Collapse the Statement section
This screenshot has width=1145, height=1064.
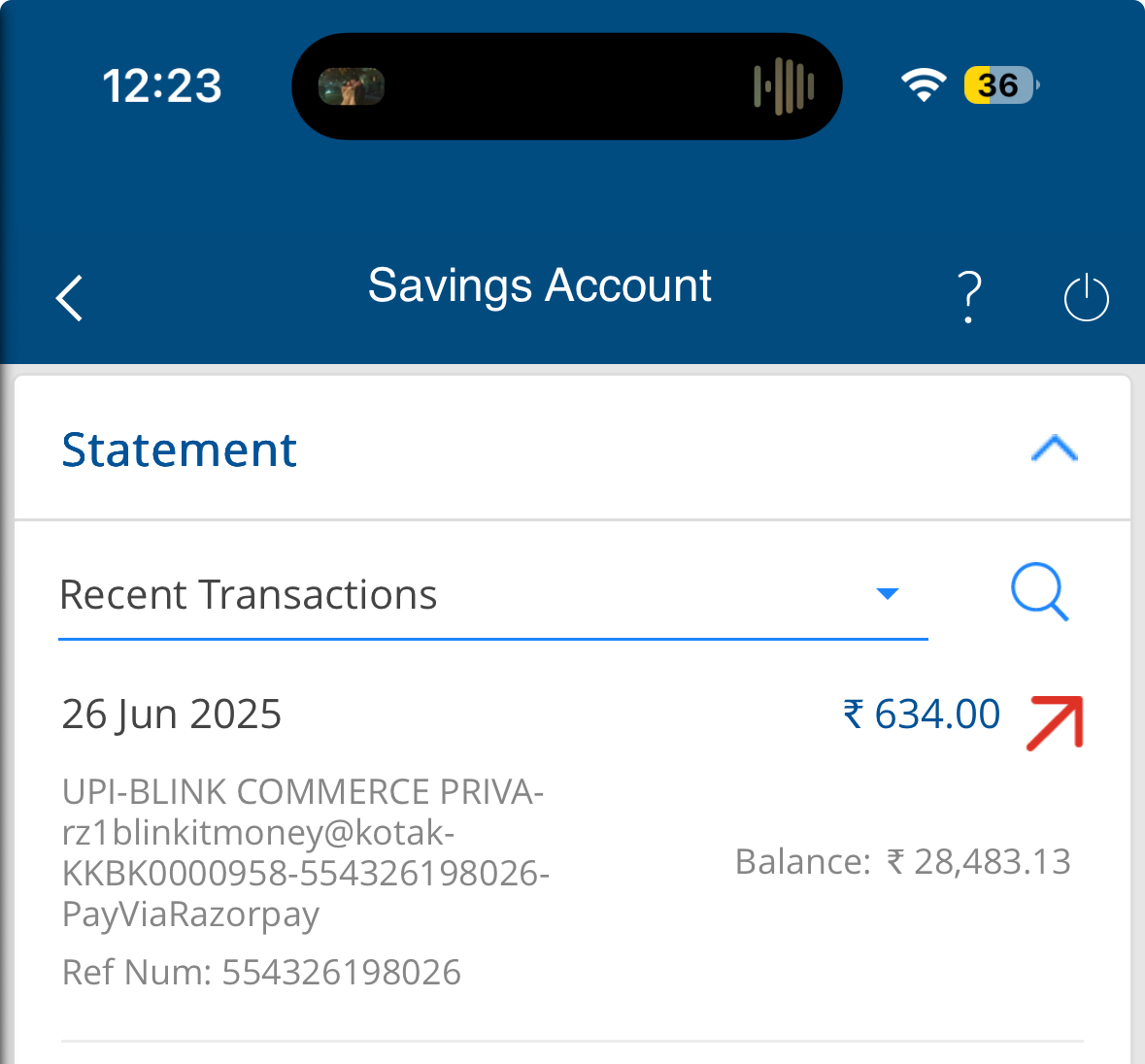pyautogui.click(x=1054, y=449)
